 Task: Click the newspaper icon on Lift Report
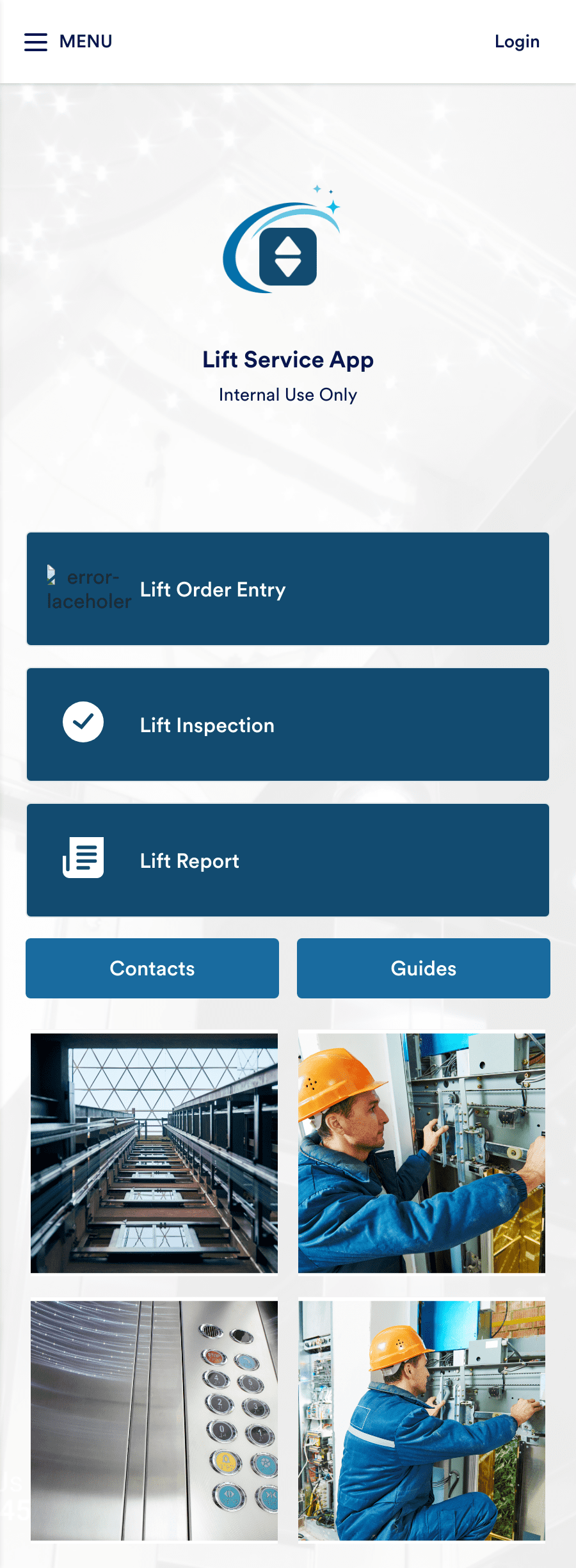(x=83, y=858)
